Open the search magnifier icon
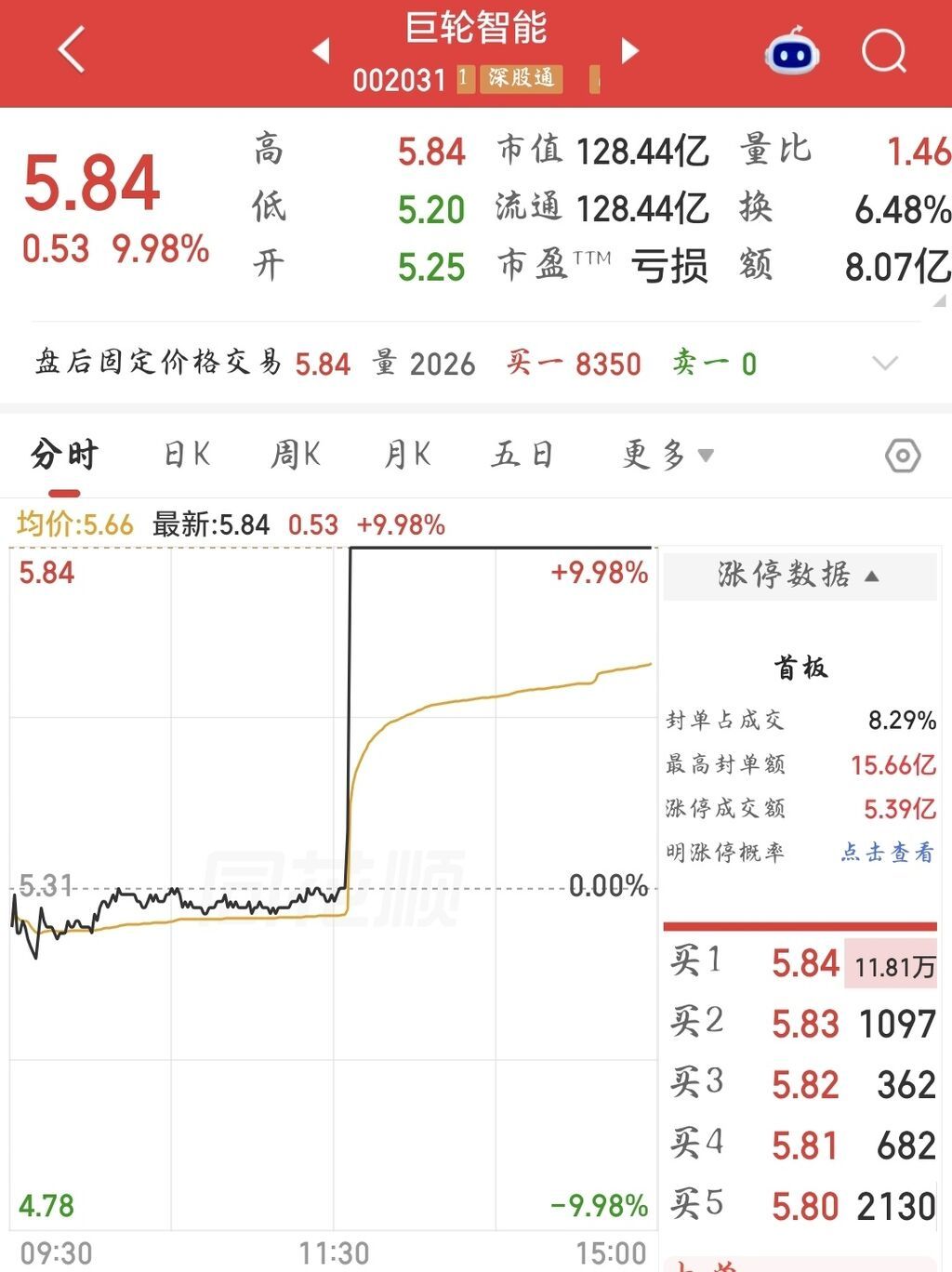 coord(883,51)
